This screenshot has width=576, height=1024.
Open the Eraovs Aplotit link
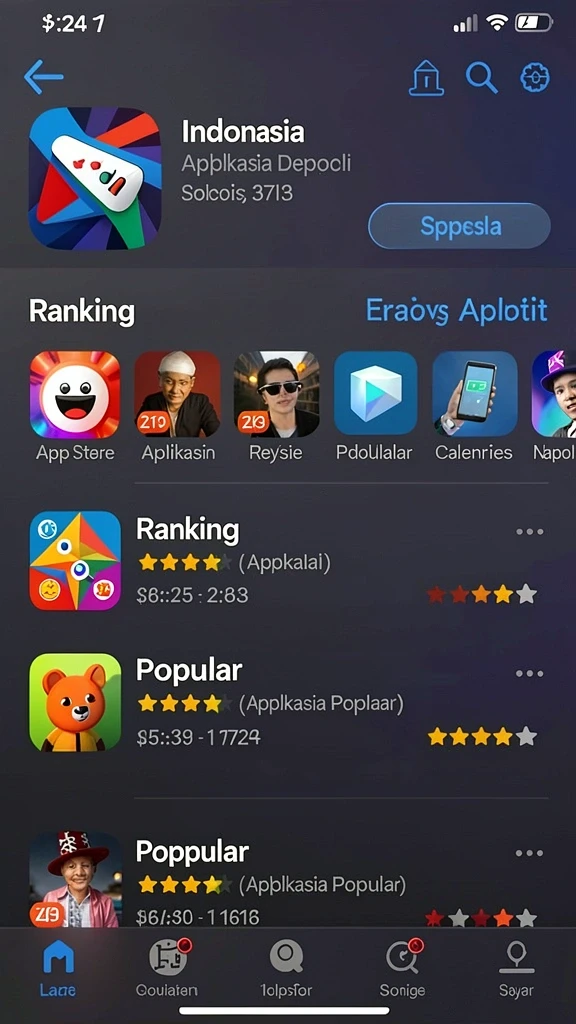tap(456, 311)
